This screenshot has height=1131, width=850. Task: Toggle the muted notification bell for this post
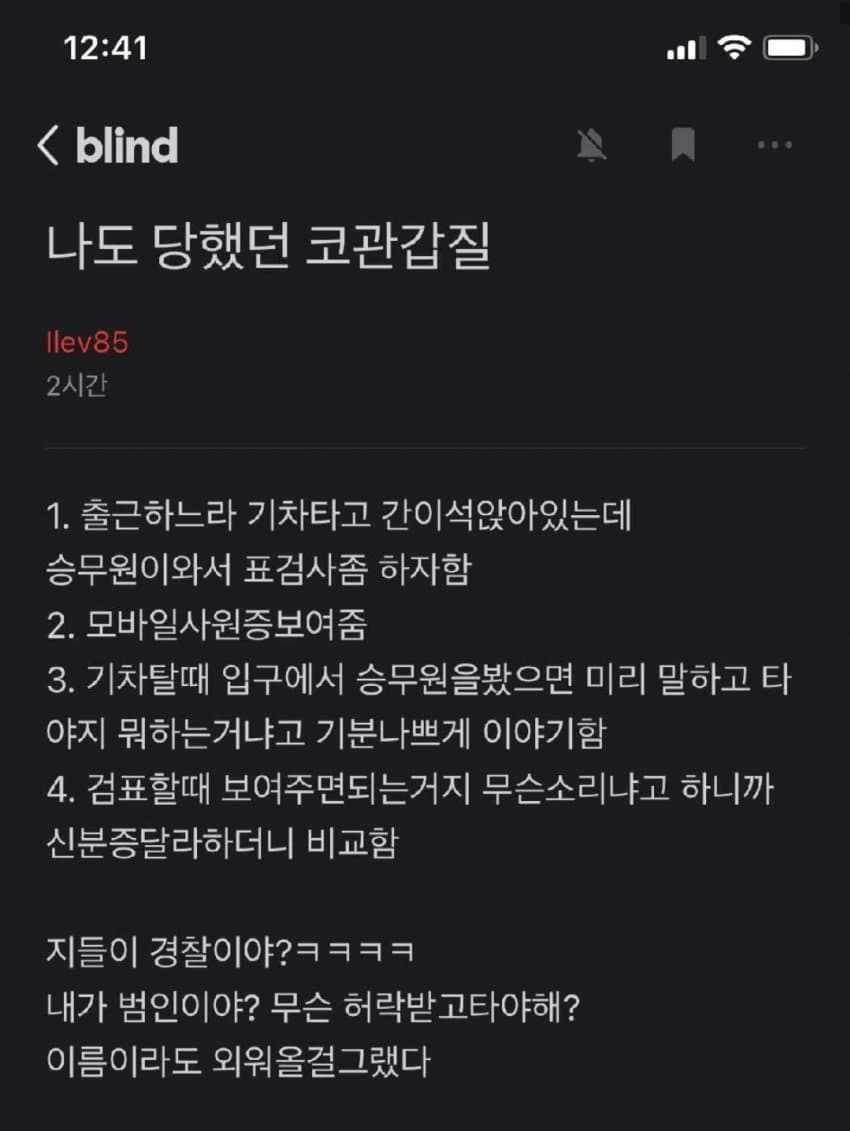coord(591,146)
